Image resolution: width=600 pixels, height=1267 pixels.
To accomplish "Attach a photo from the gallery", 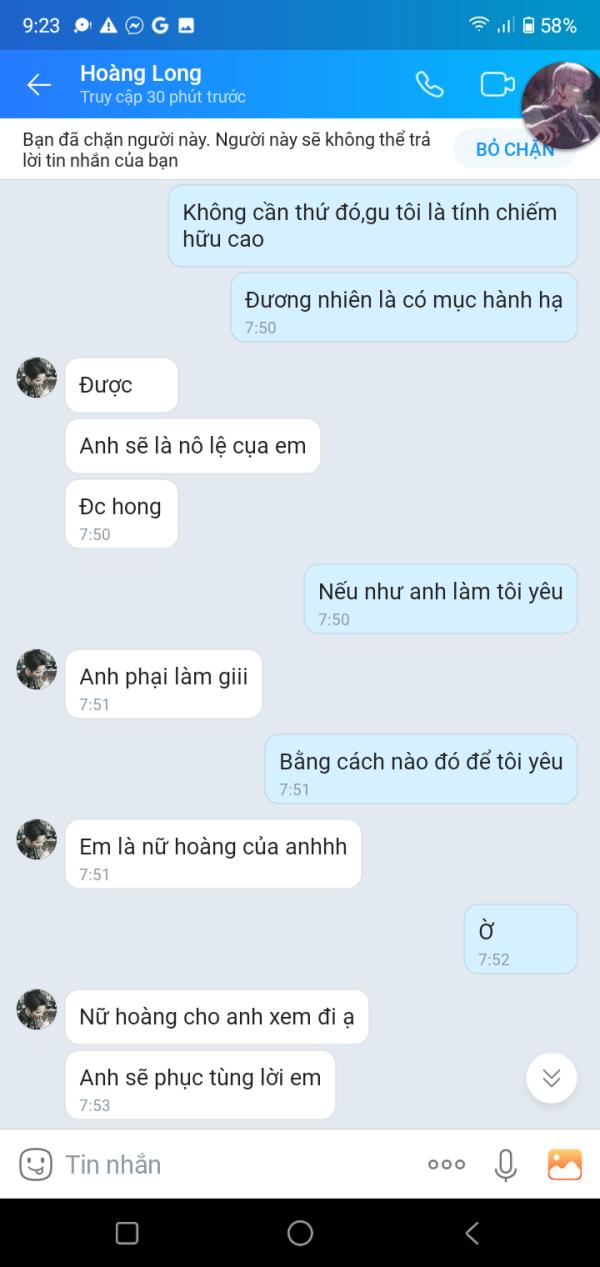I will [565, 1164].
